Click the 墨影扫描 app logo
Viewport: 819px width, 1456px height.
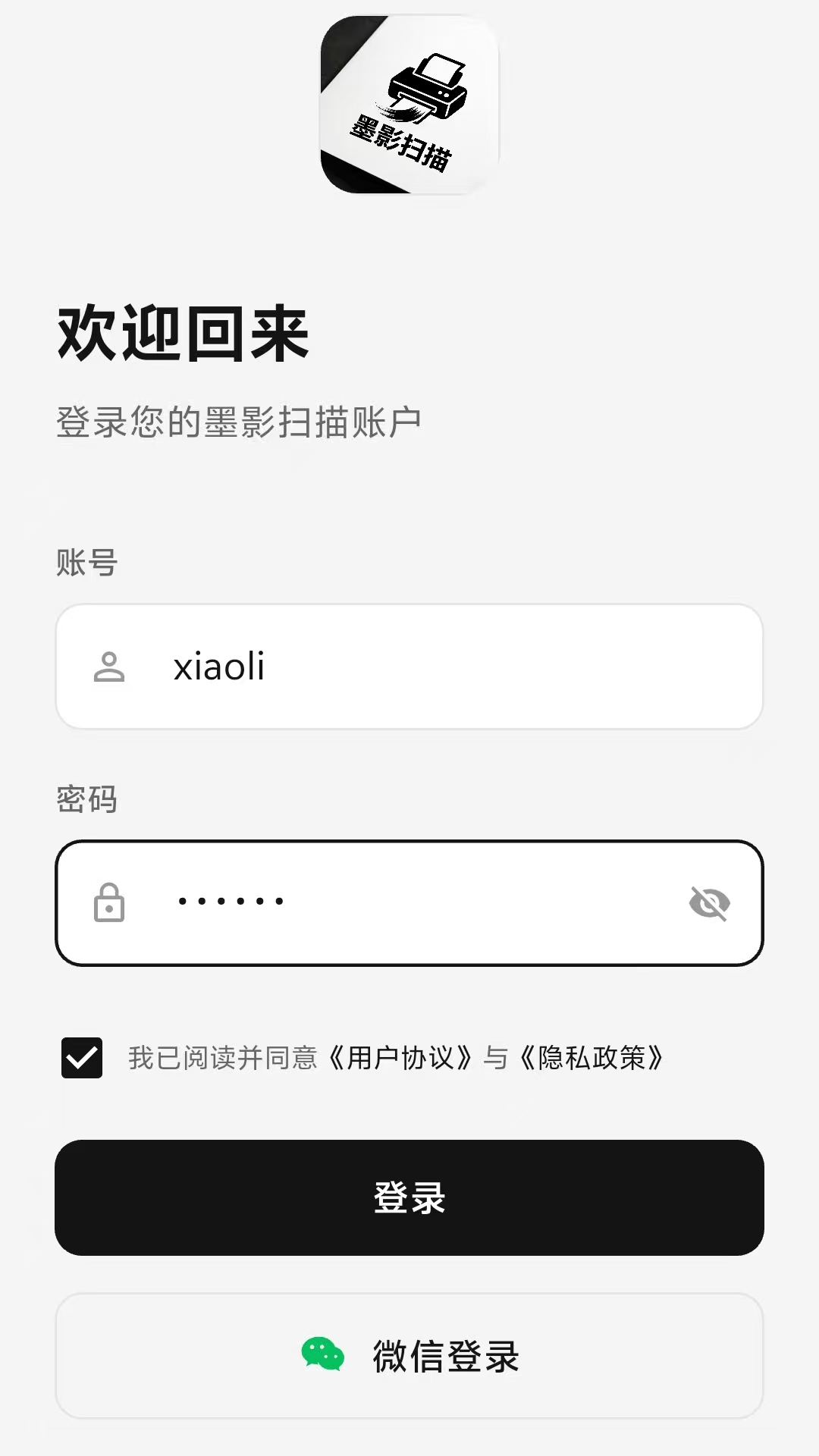(409, 110)
